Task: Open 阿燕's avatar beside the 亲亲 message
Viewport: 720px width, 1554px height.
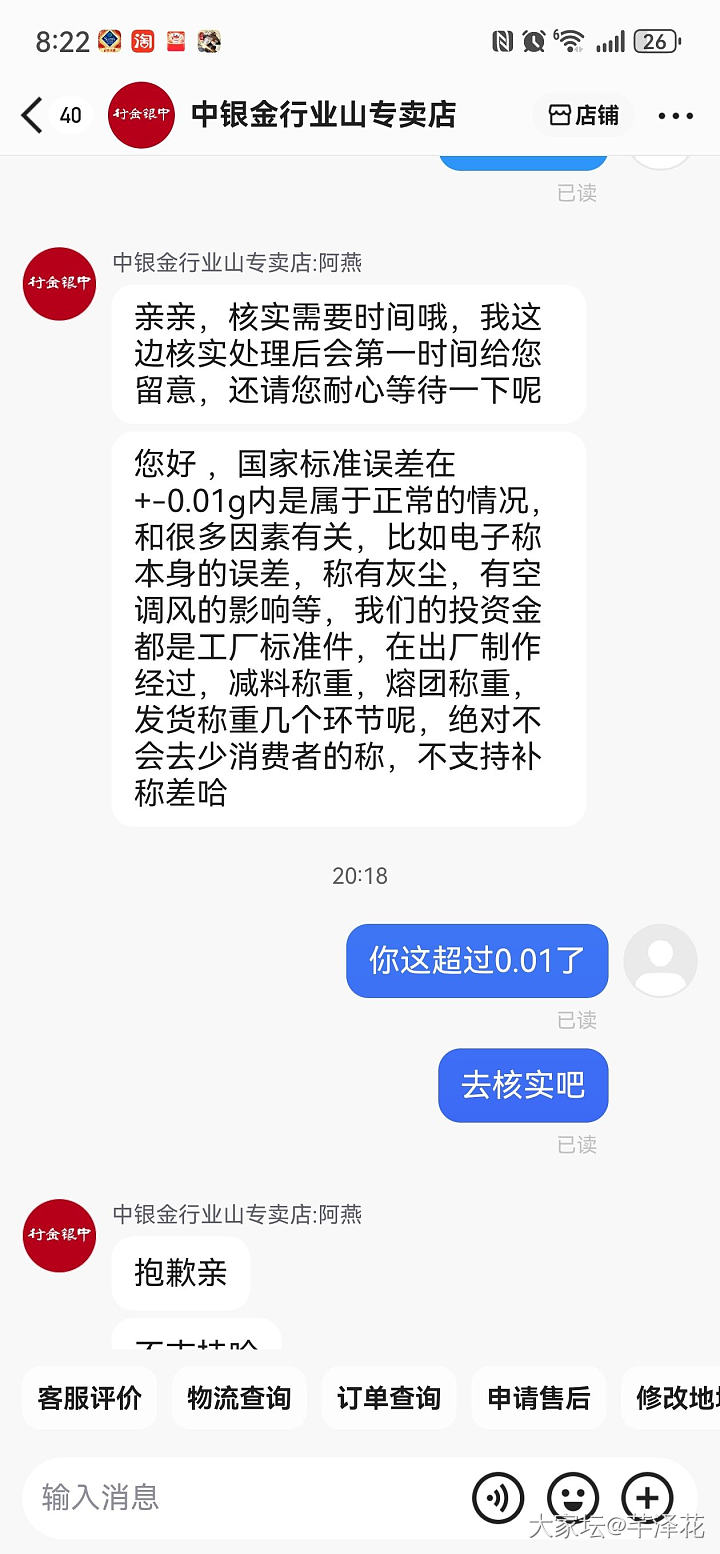Action: click(x=60, y=283)
